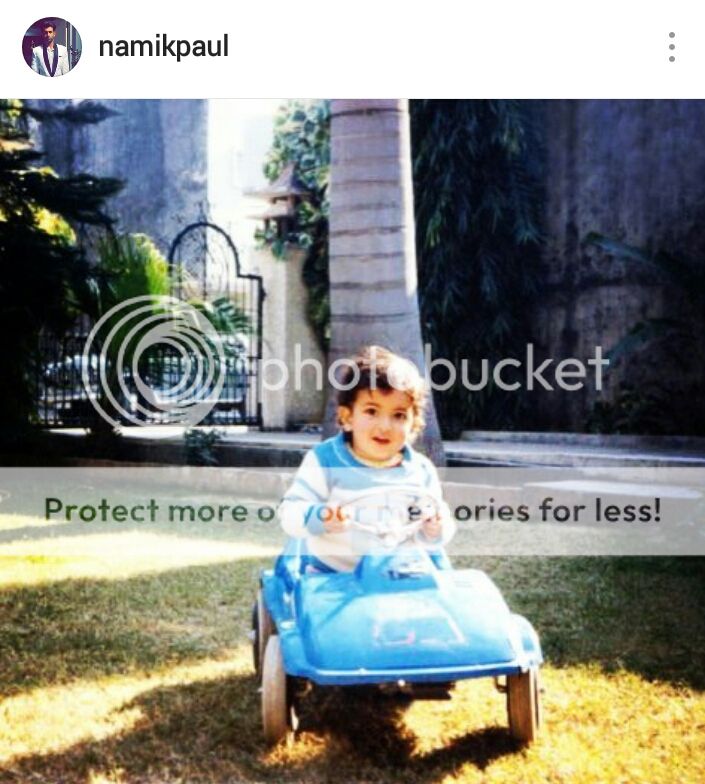
Task: Open namikpaul's profile from the username
Action: pos(163,47)
